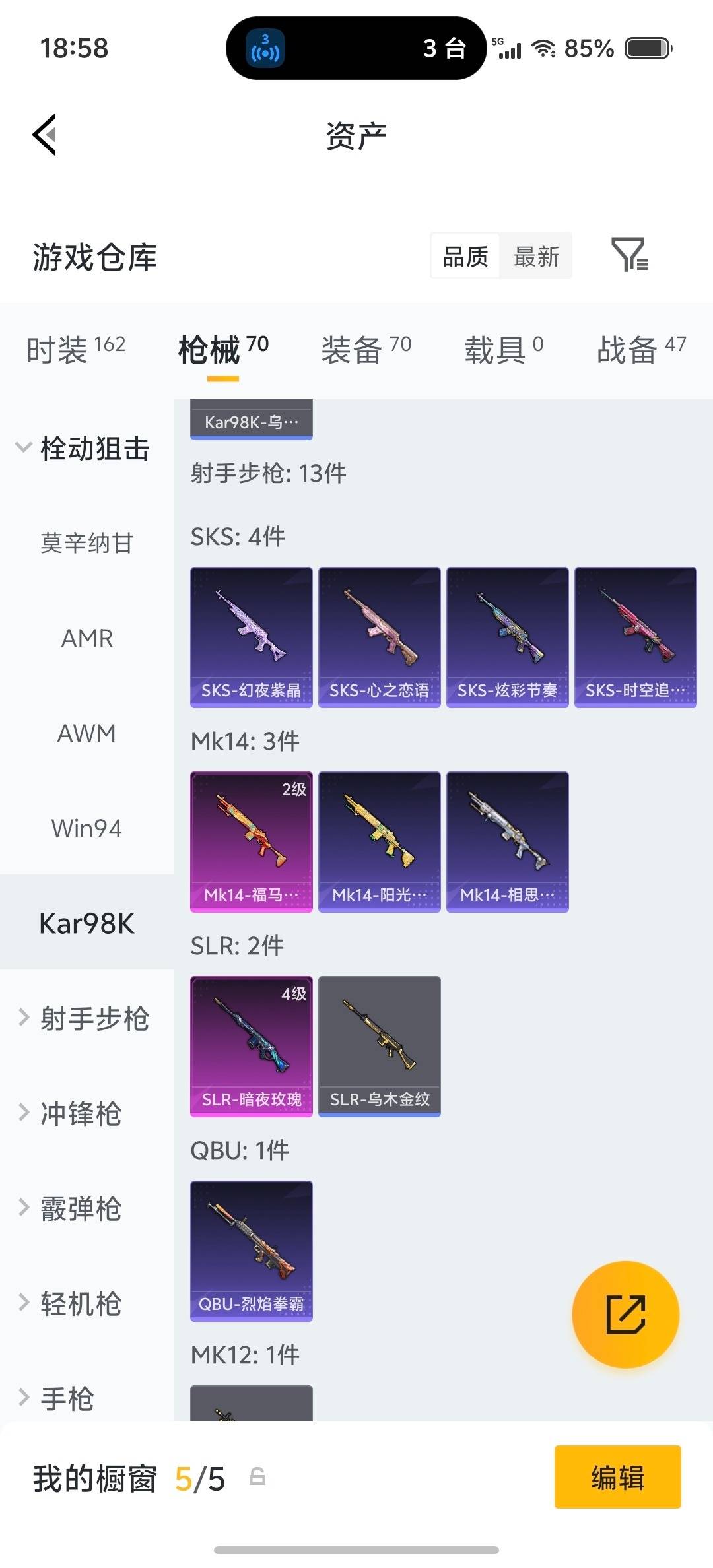The image size is (713, 1568).
Task: Open the QBU-烈焰拳霸 skin card
Action: 251,1251
